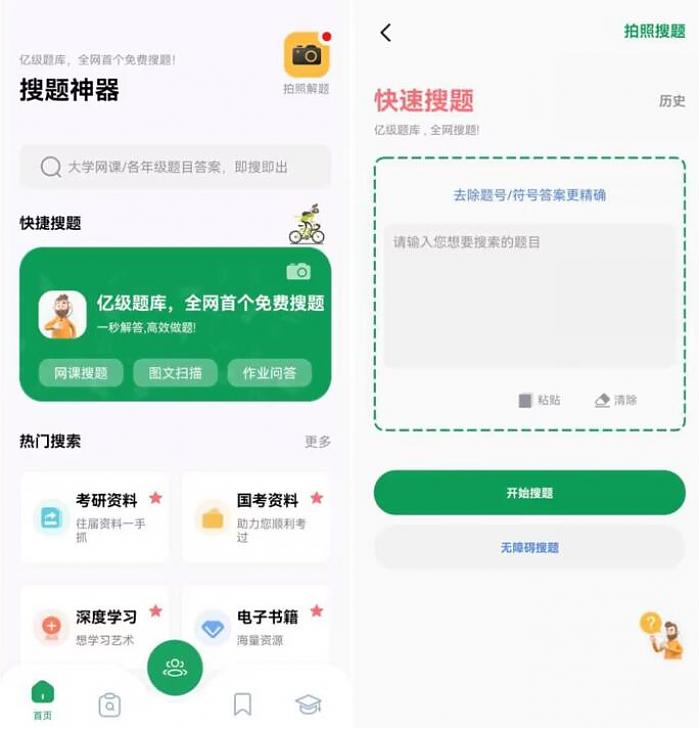Open search 历史 history
Image resolution: width=700 pixels, height=729 pixels.
click(672, 101)
